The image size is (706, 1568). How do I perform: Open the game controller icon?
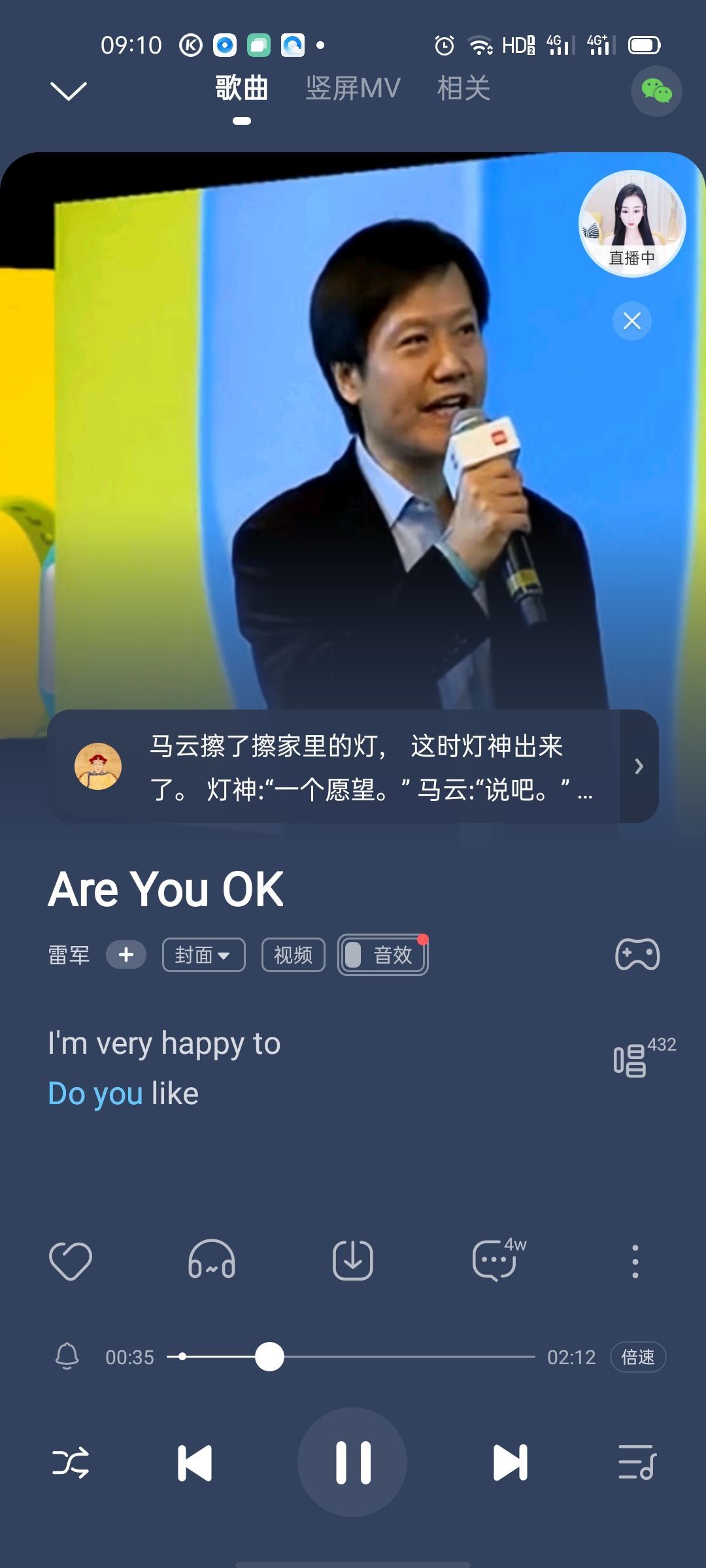point(637,955)
